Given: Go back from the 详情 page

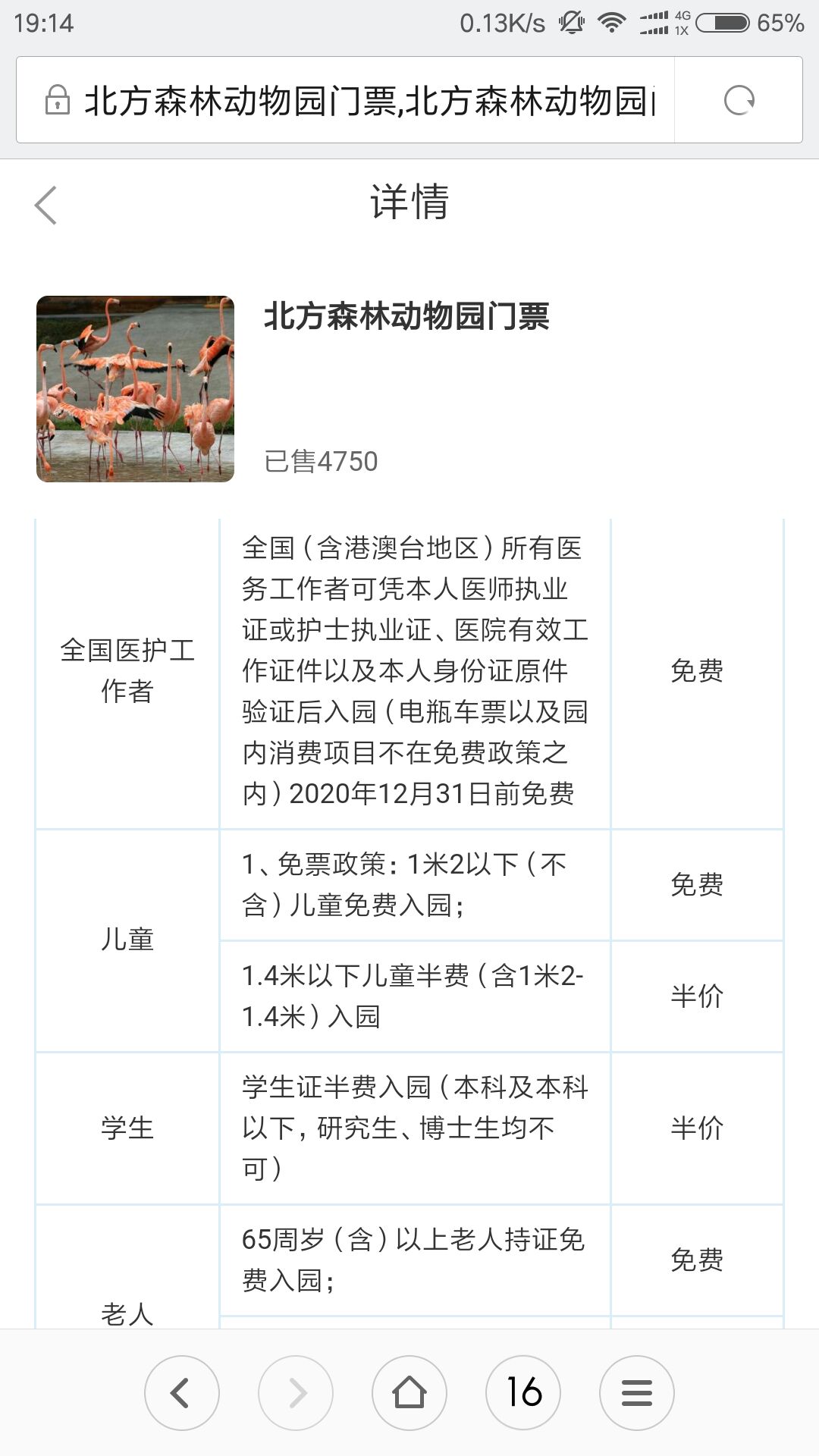Looking at the screenshot, I should point(45,205).
